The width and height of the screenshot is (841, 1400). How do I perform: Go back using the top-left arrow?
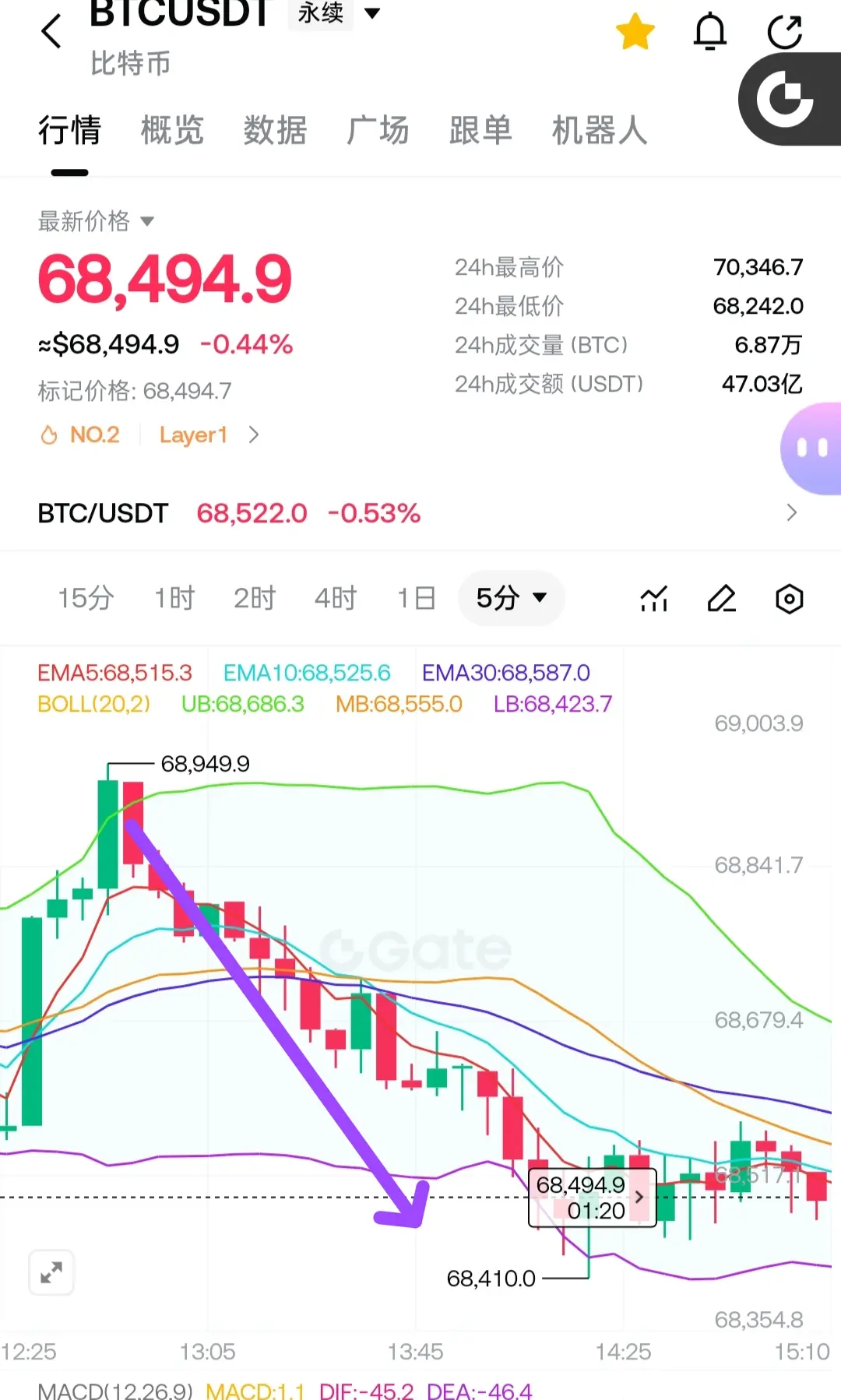(51, 32)
